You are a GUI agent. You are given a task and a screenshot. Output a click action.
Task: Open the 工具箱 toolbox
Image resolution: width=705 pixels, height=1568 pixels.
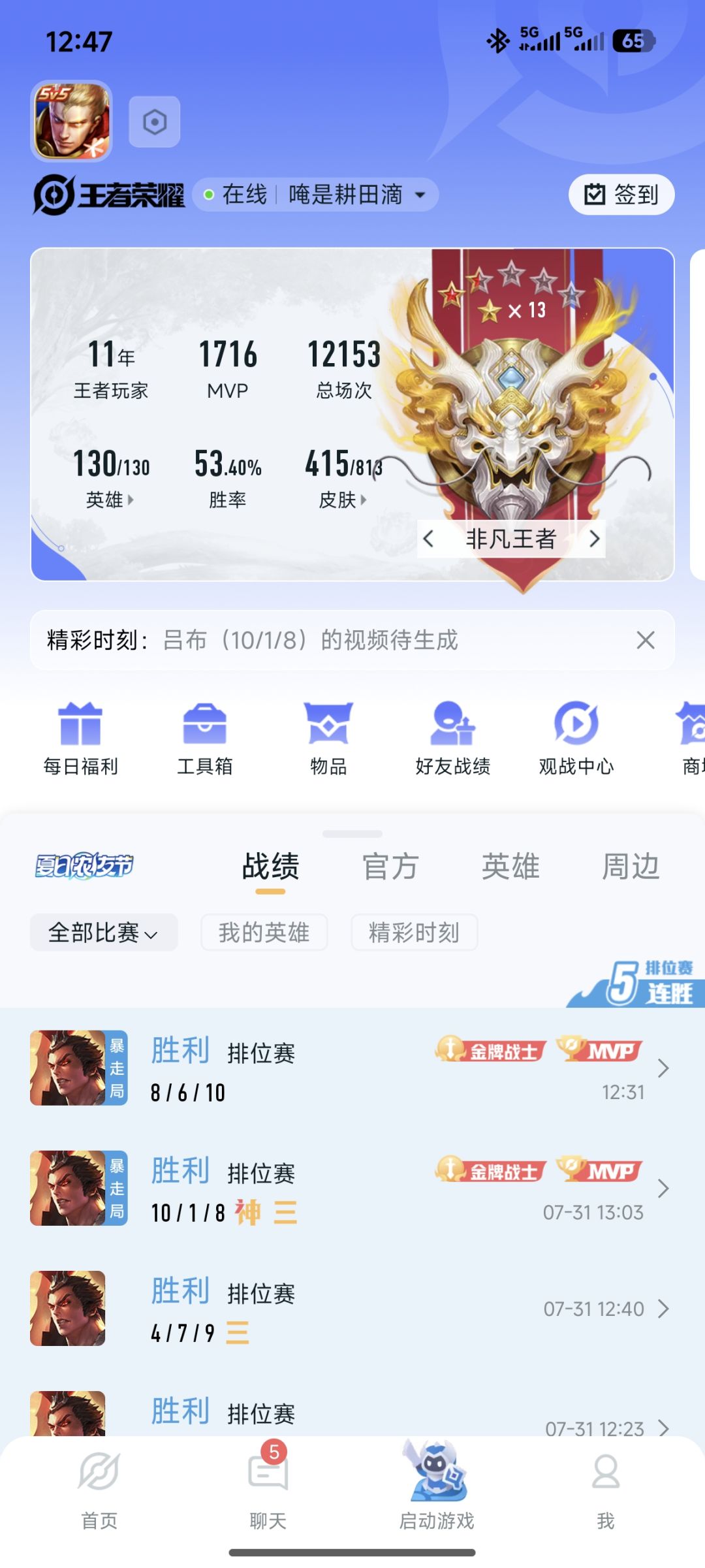click(x=205, y=739)
